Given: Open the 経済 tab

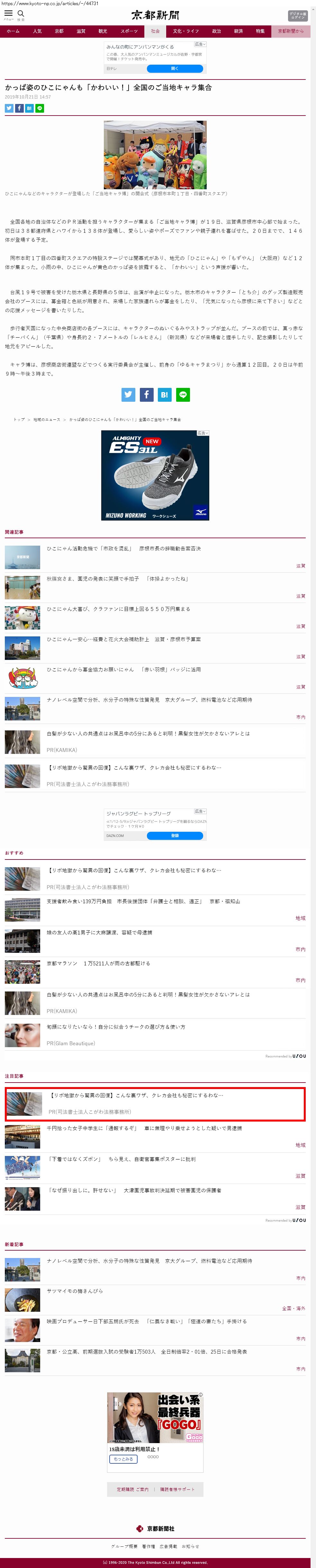Looking at the screenshot, I should coord(238,31).
